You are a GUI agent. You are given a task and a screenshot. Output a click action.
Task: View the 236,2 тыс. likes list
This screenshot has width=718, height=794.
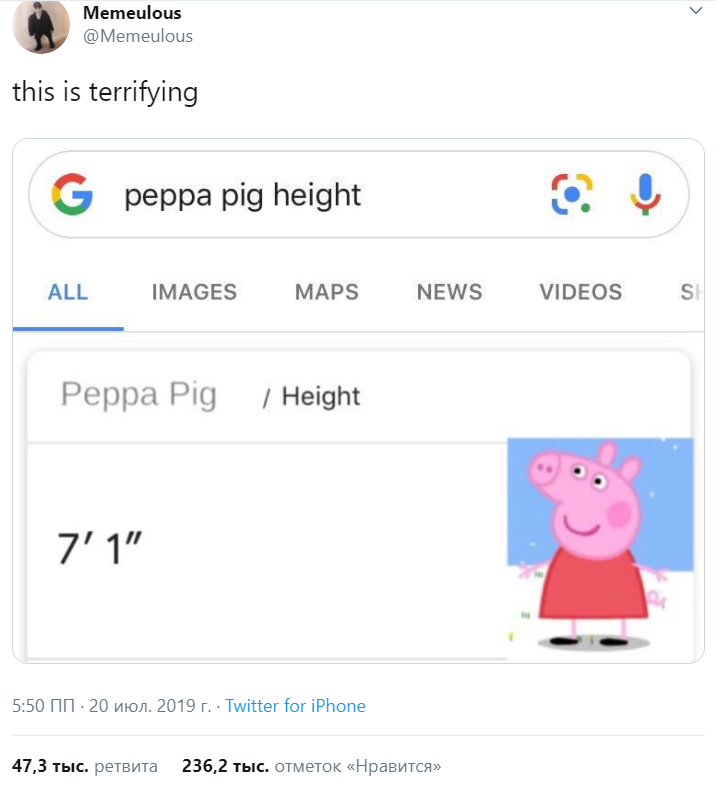pos(312,767)
